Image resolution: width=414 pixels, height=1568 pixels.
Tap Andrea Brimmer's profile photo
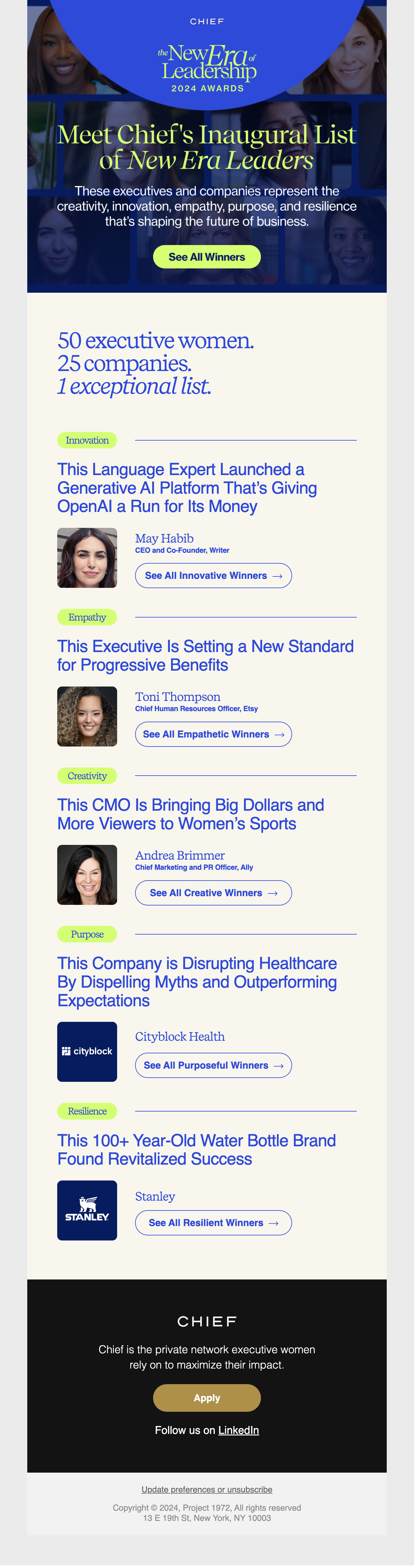[87, 875]
